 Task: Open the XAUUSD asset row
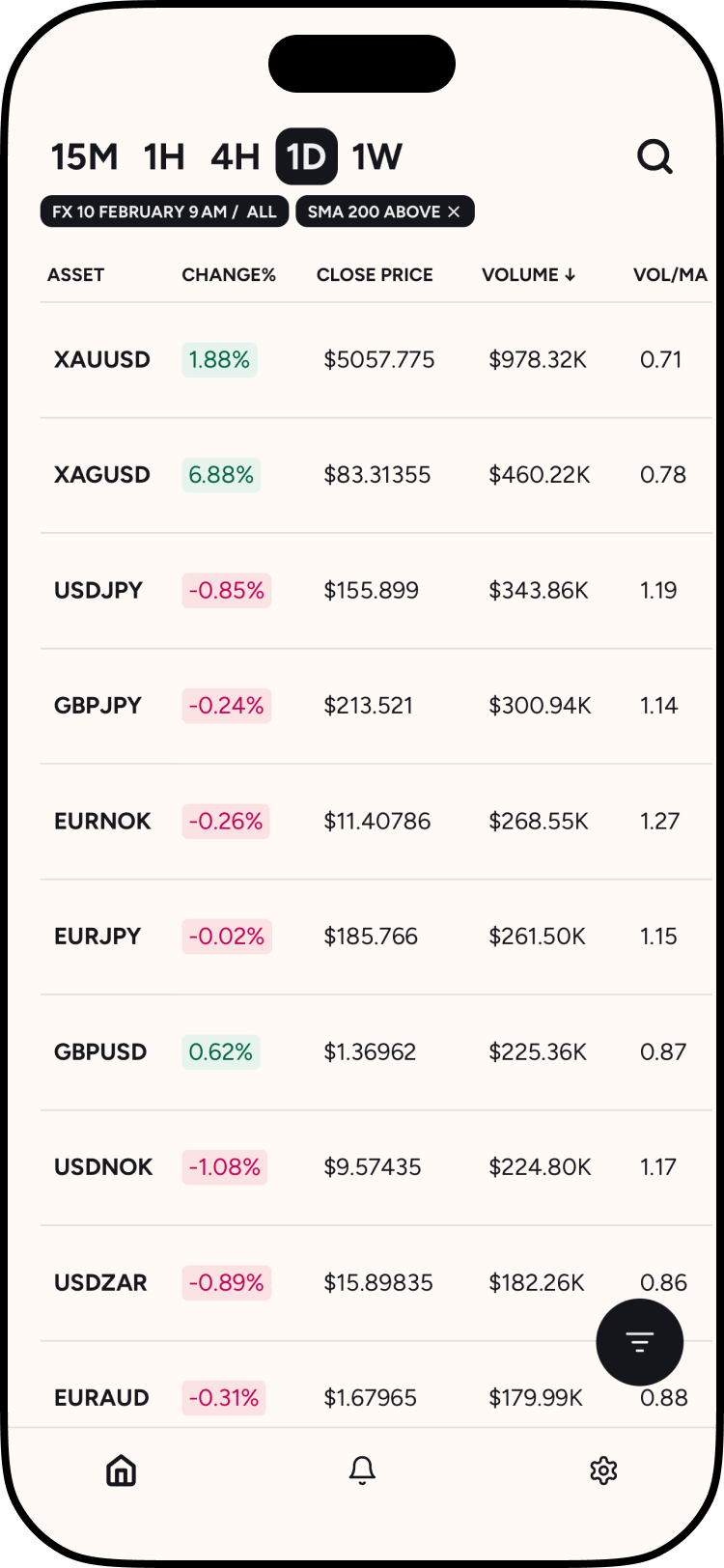tap(101, 359)
